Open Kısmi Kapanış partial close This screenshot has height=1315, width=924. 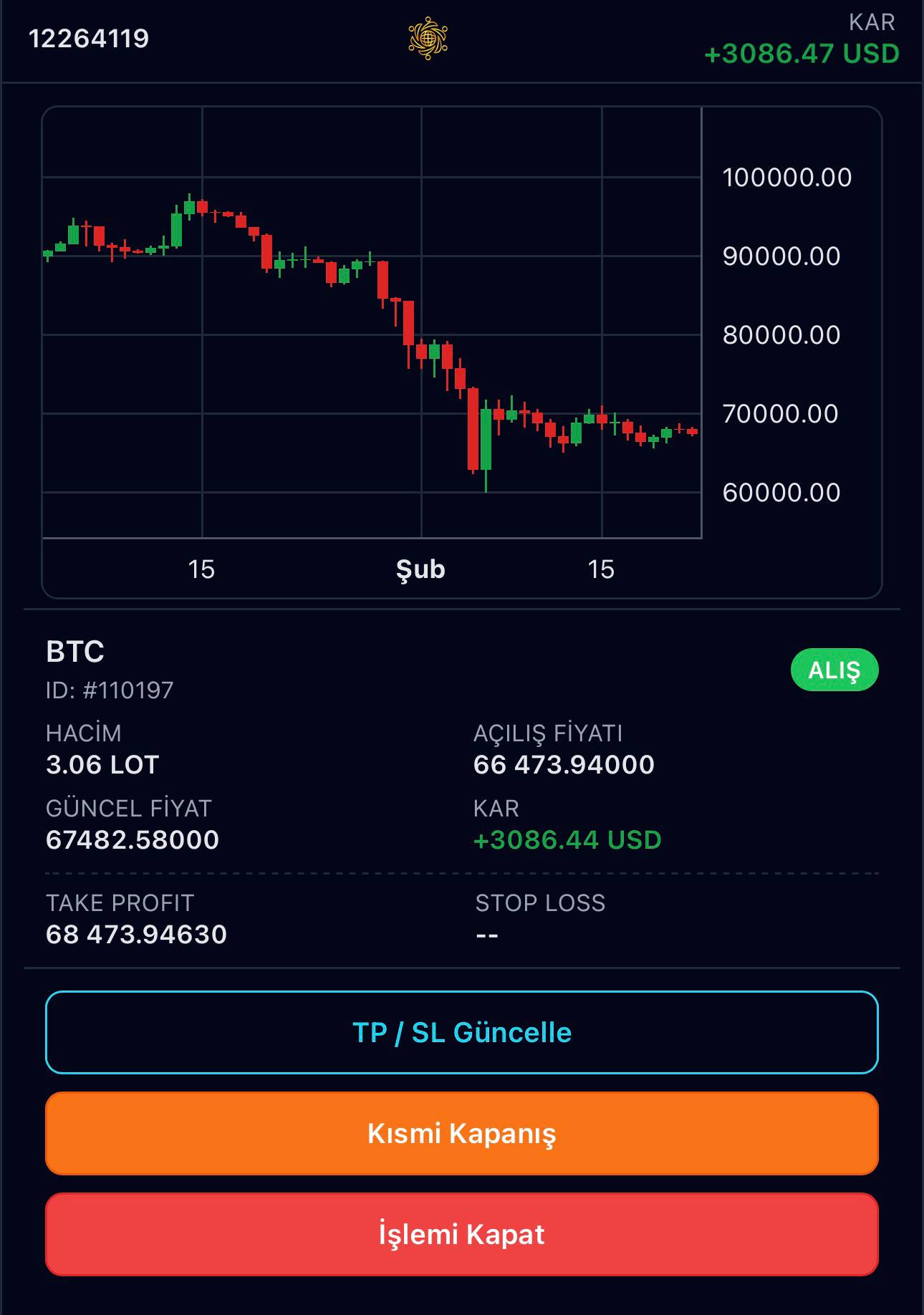click(x=462, y=1133)
